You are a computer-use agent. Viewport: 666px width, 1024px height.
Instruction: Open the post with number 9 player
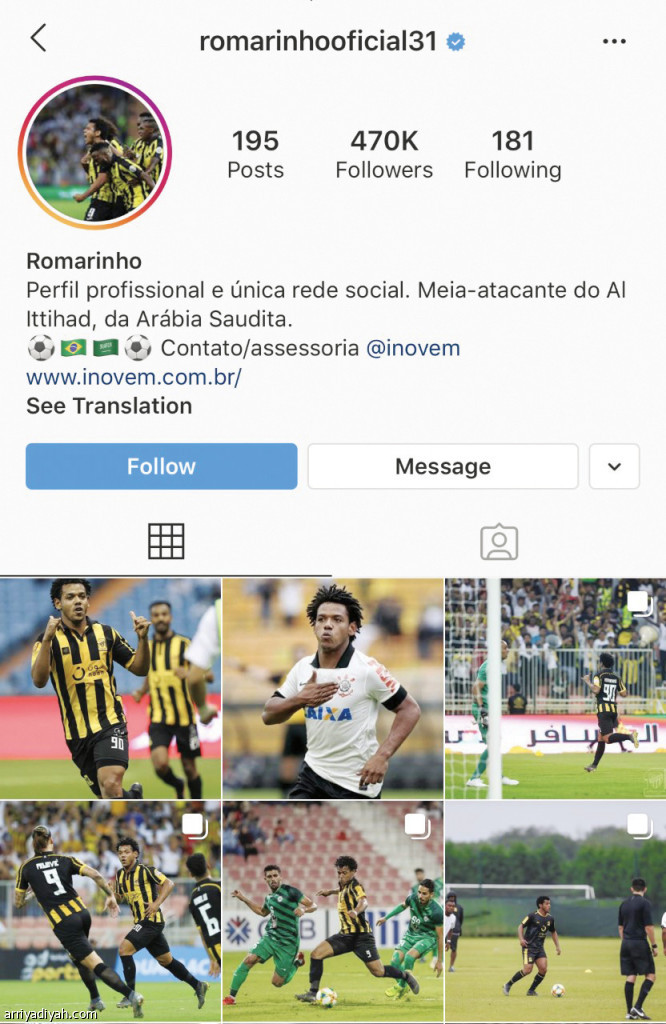[x=110, y=912]
